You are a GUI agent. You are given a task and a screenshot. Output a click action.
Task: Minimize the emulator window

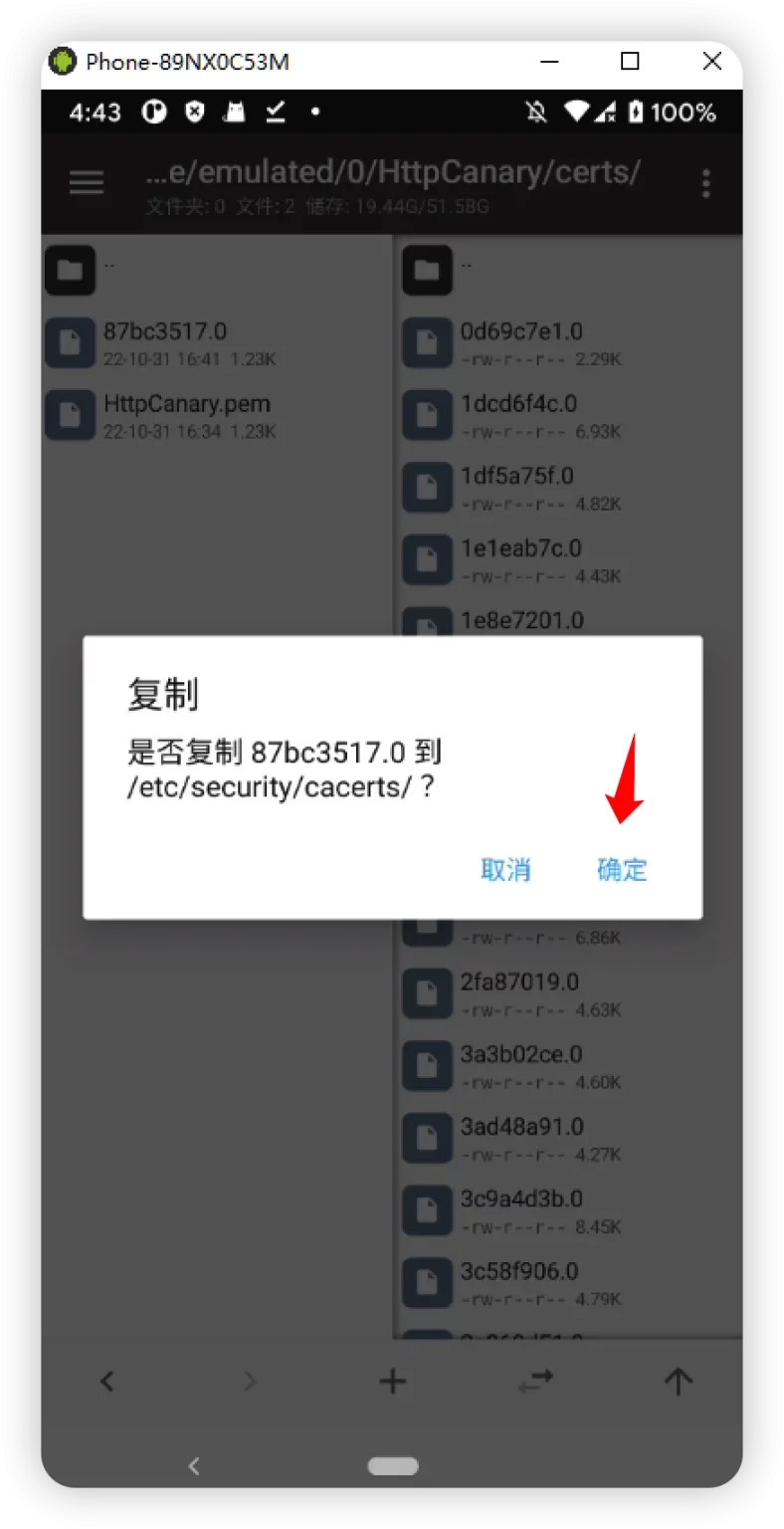point(549,62)
